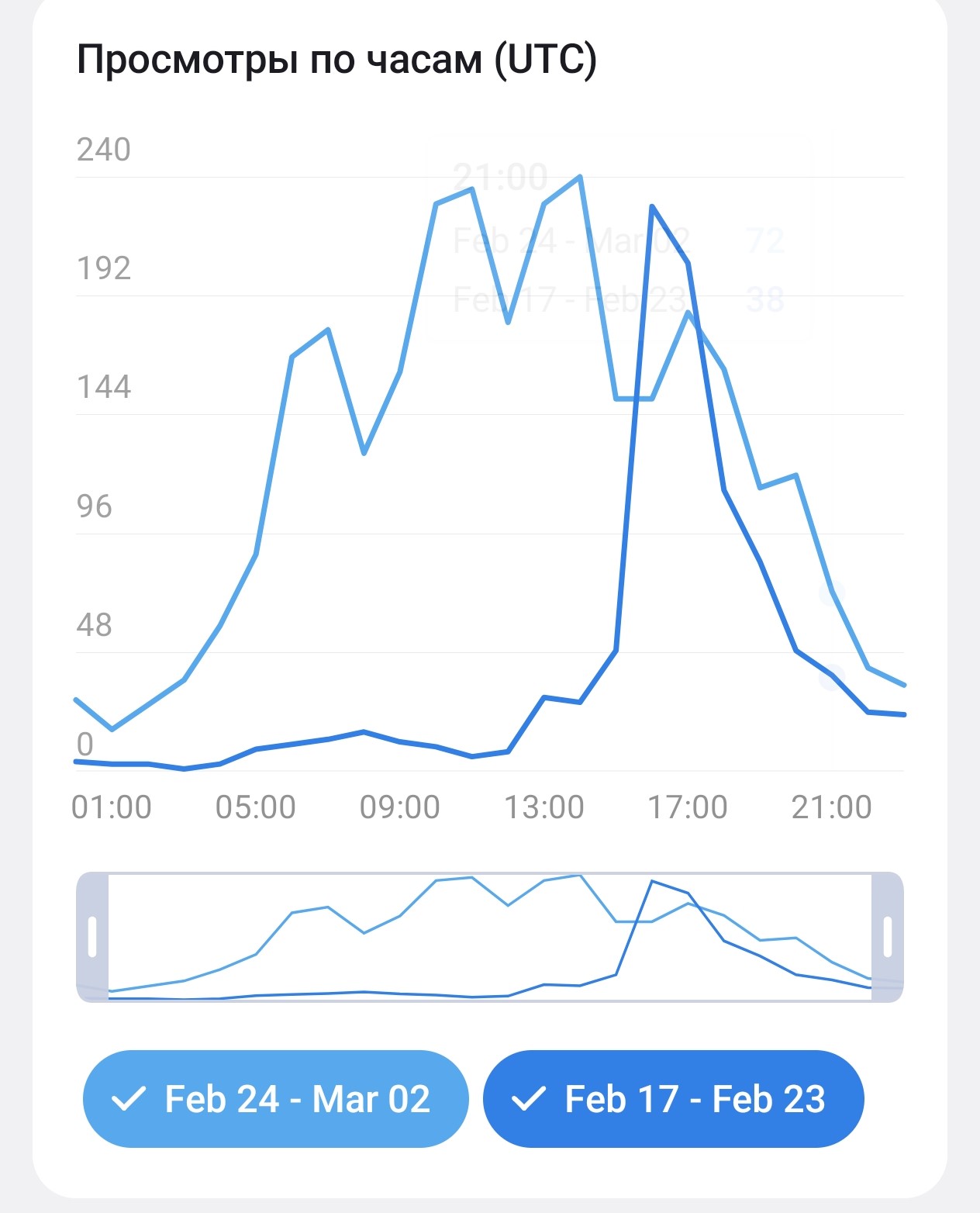Tap the left handle of the range selector
The image size is (980, 1213).
coord(92,937)
